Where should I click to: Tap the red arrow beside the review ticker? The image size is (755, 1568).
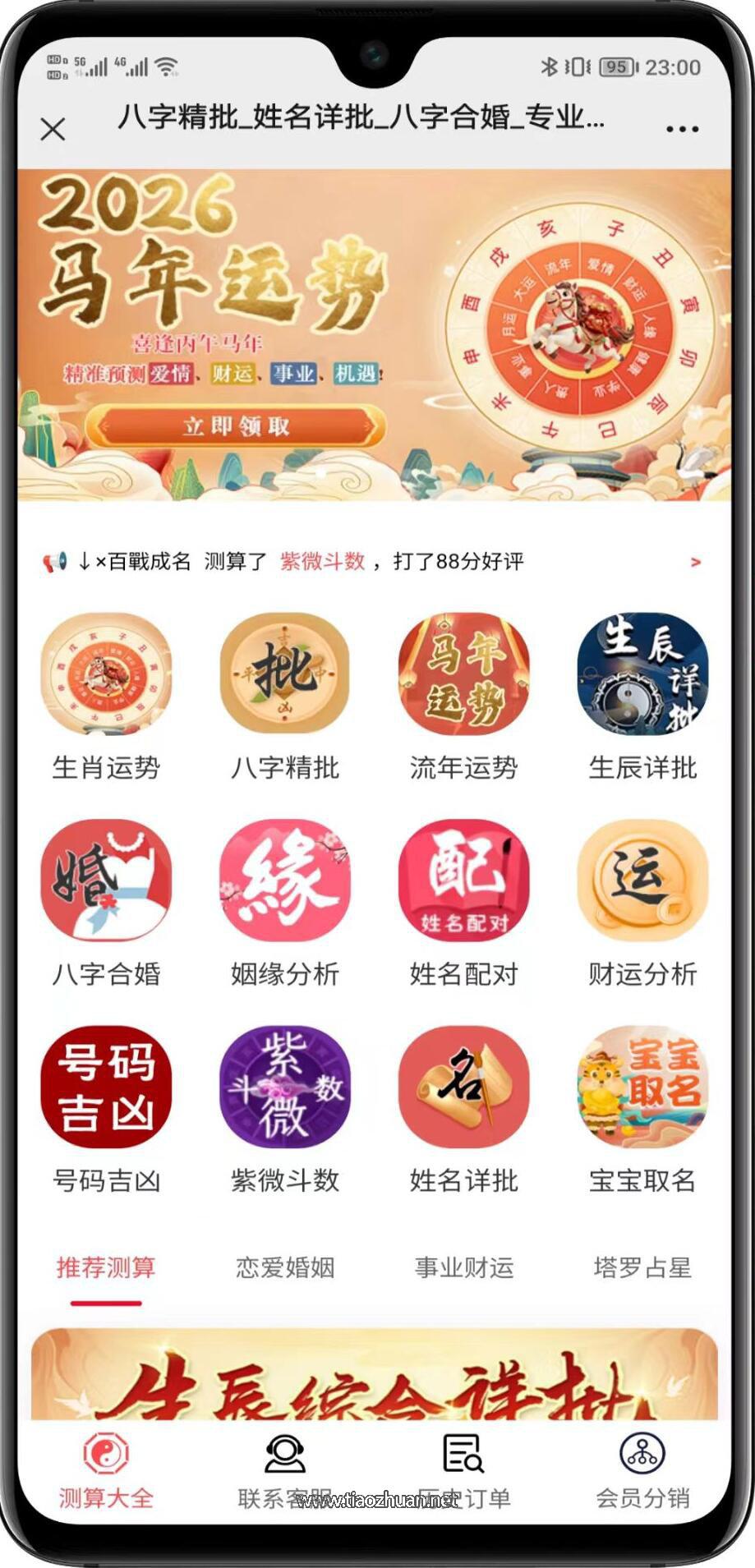click(x=695, y=562)
